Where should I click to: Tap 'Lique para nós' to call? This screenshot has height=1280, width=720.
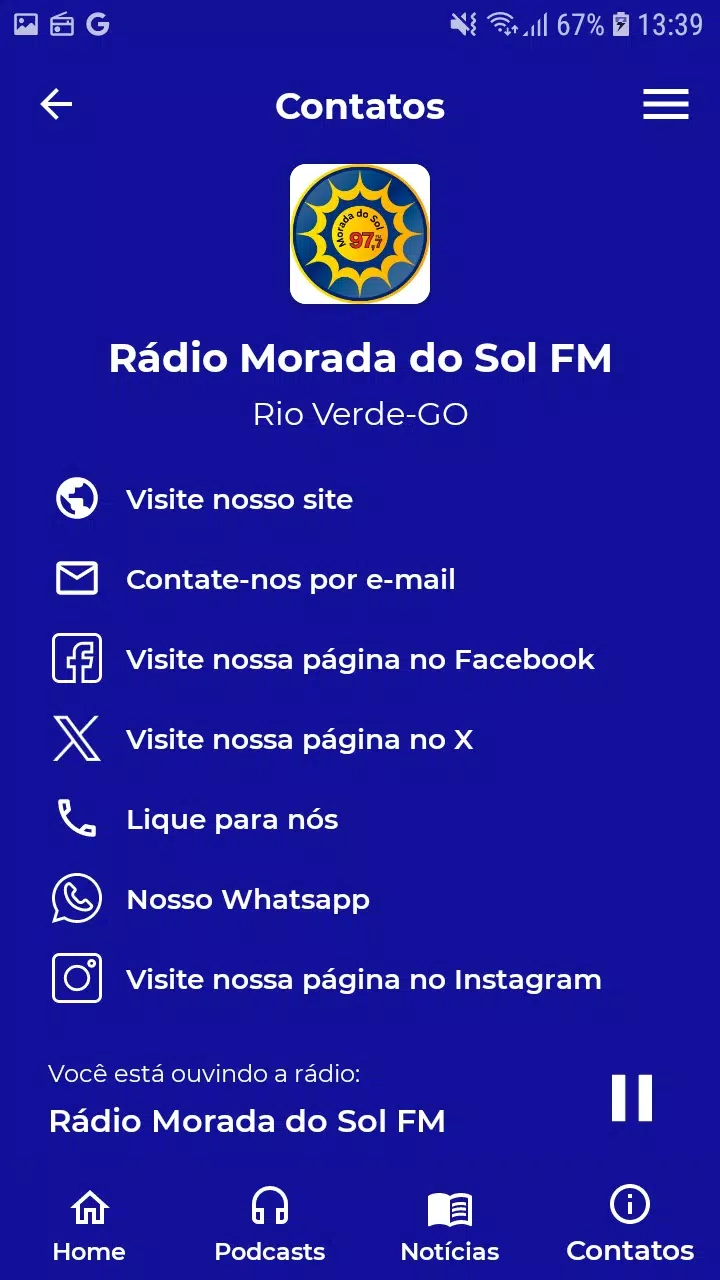click(360, 819)
